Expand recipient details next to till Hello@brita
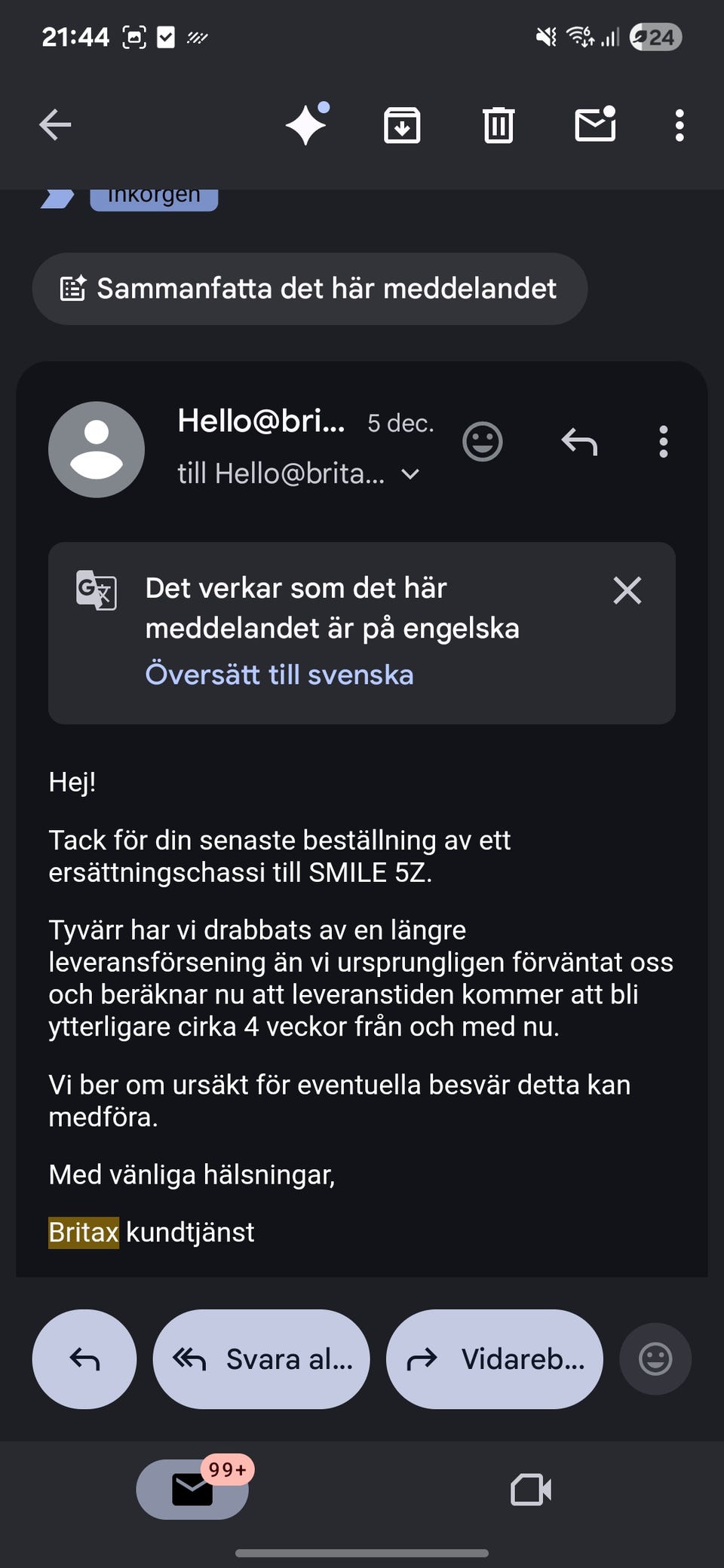This screenshot has height=1568, width=724. point(410,474)
